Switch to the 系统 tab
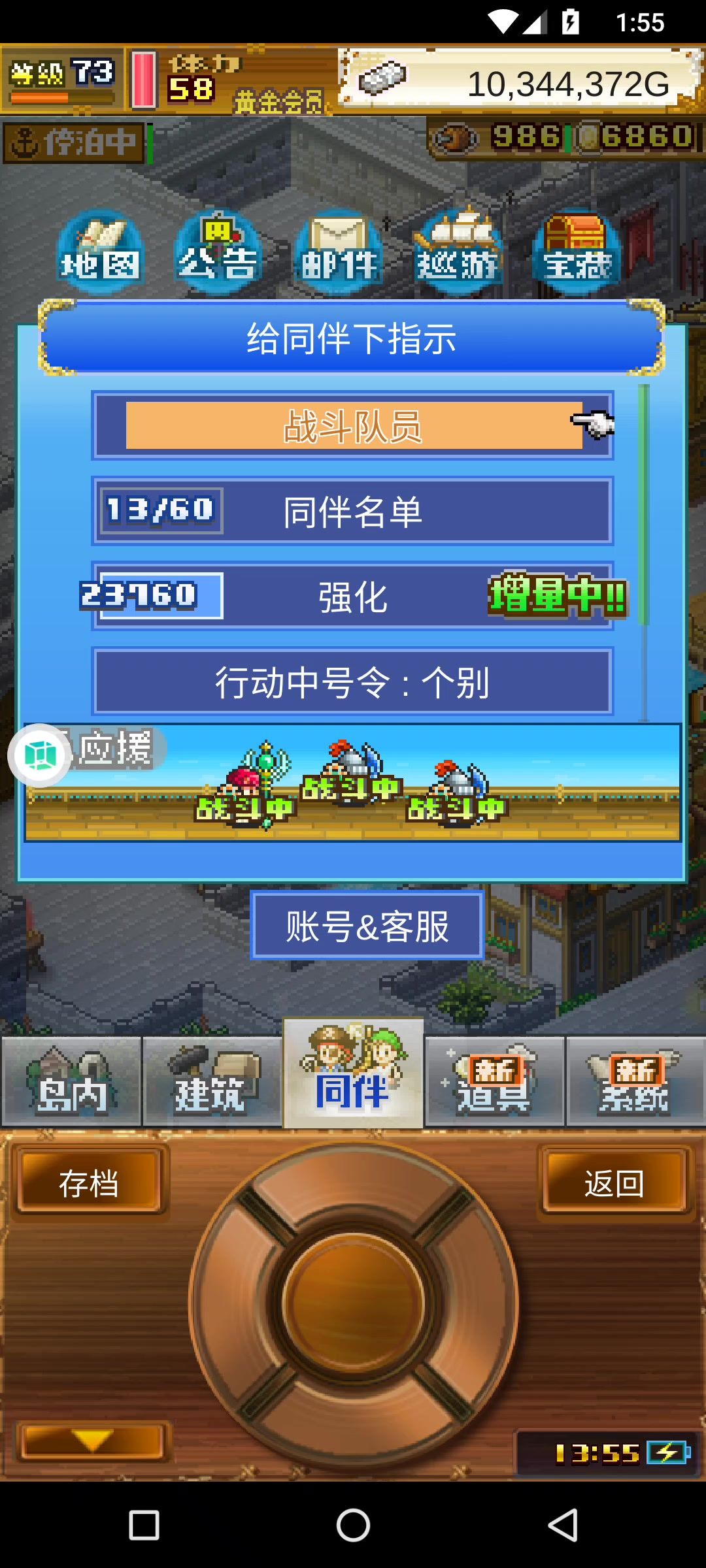 pos(635,1081)
